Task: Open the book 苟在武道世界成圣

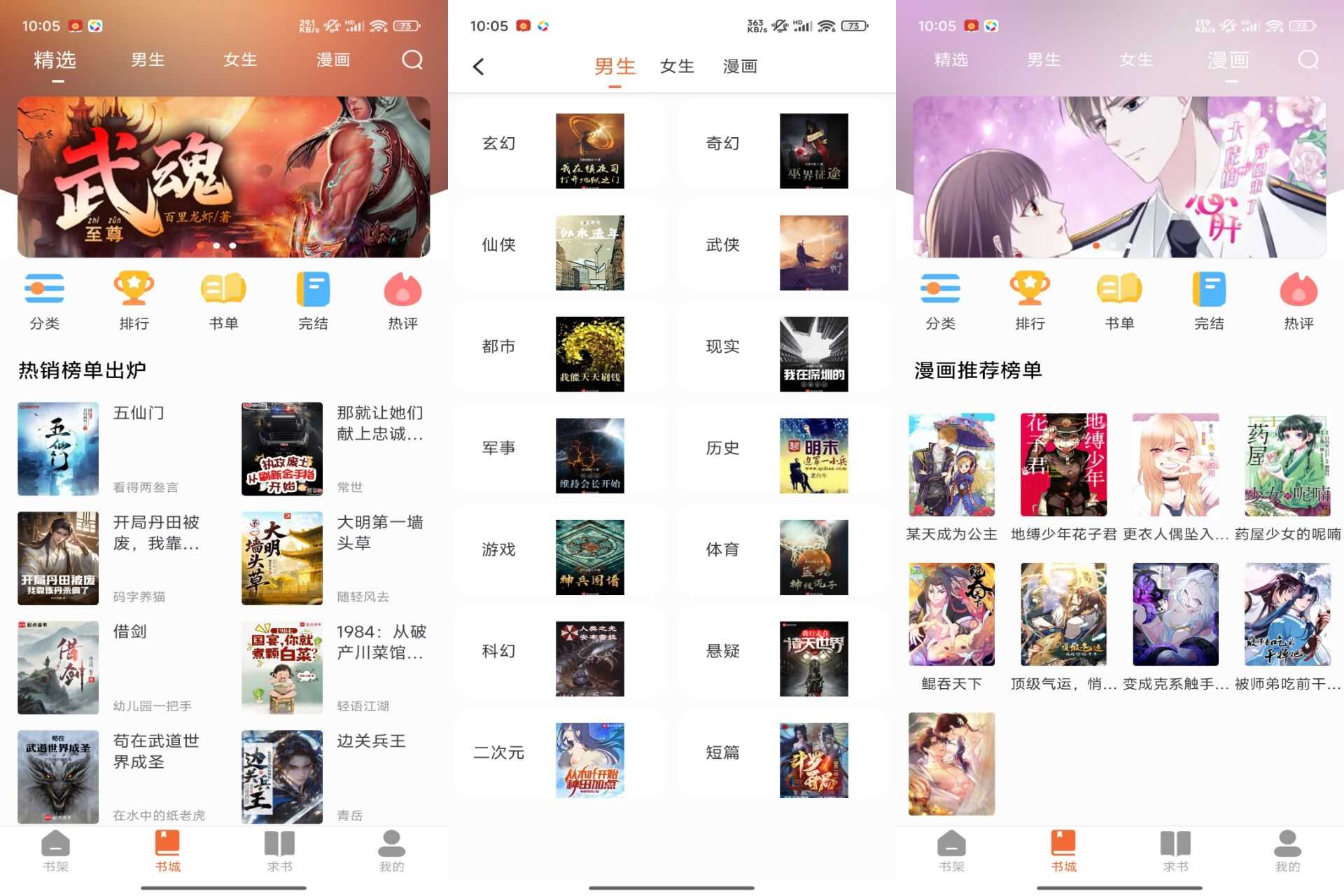Action: coord(59,776)
